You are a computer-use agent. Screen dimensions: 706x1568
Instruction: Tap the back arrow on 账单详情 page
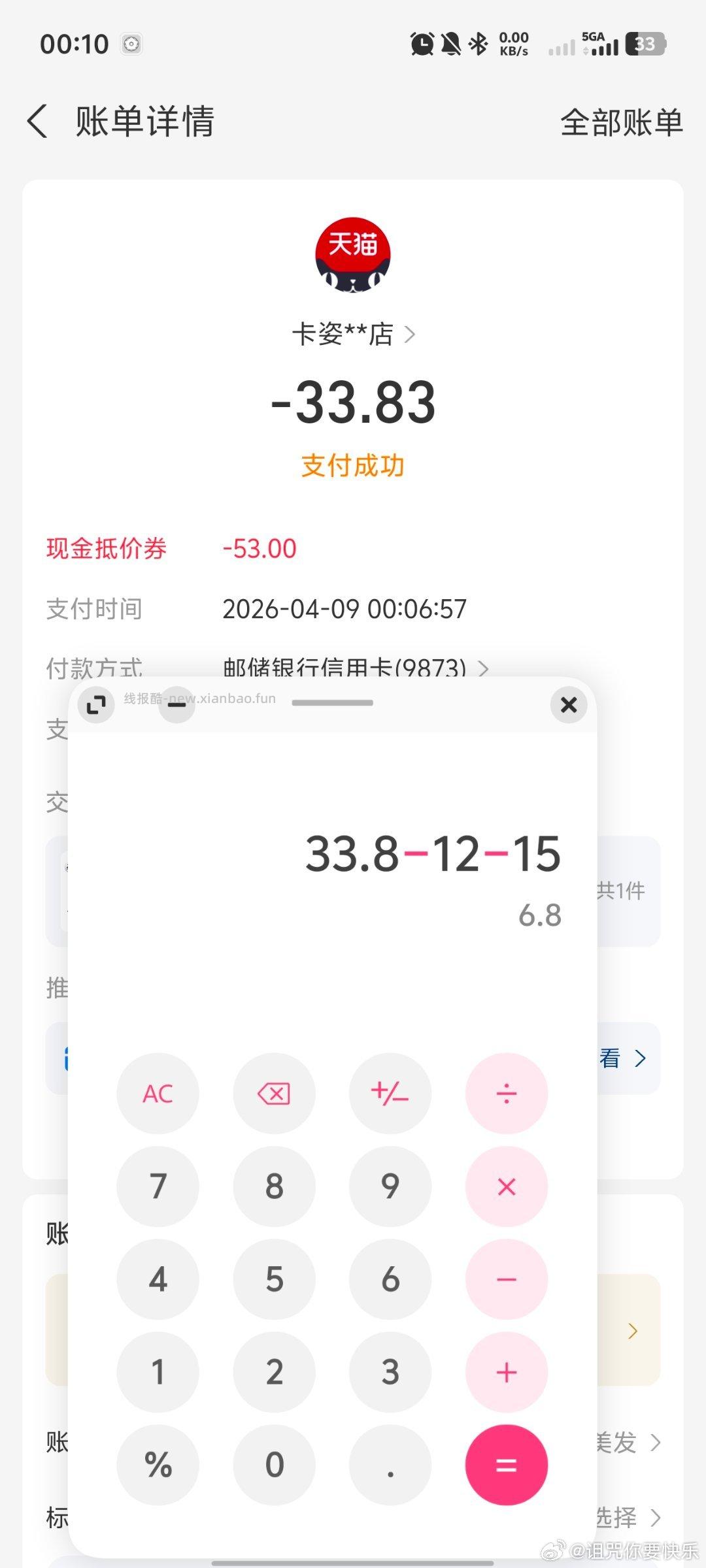pos(37,122)
